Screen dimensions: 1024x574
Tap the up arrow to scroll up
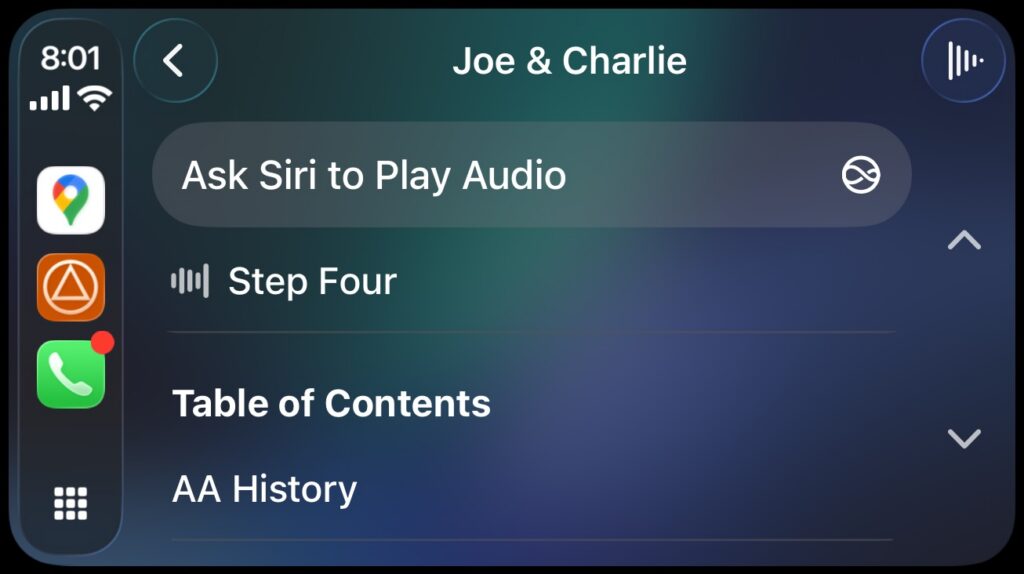[964, 240]
